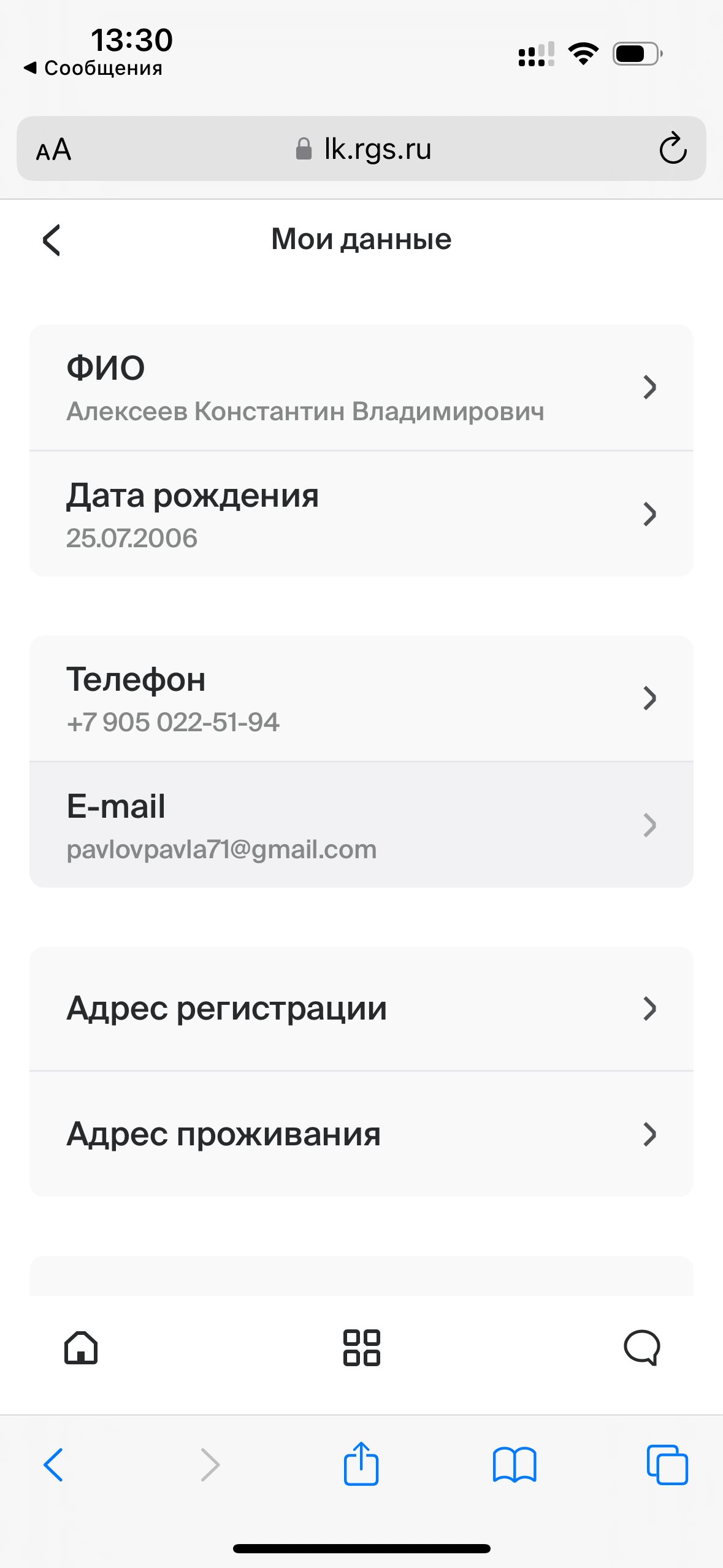723x1568 pixels.
Task: Open the services grid tab
Action: coord(361,1348)
